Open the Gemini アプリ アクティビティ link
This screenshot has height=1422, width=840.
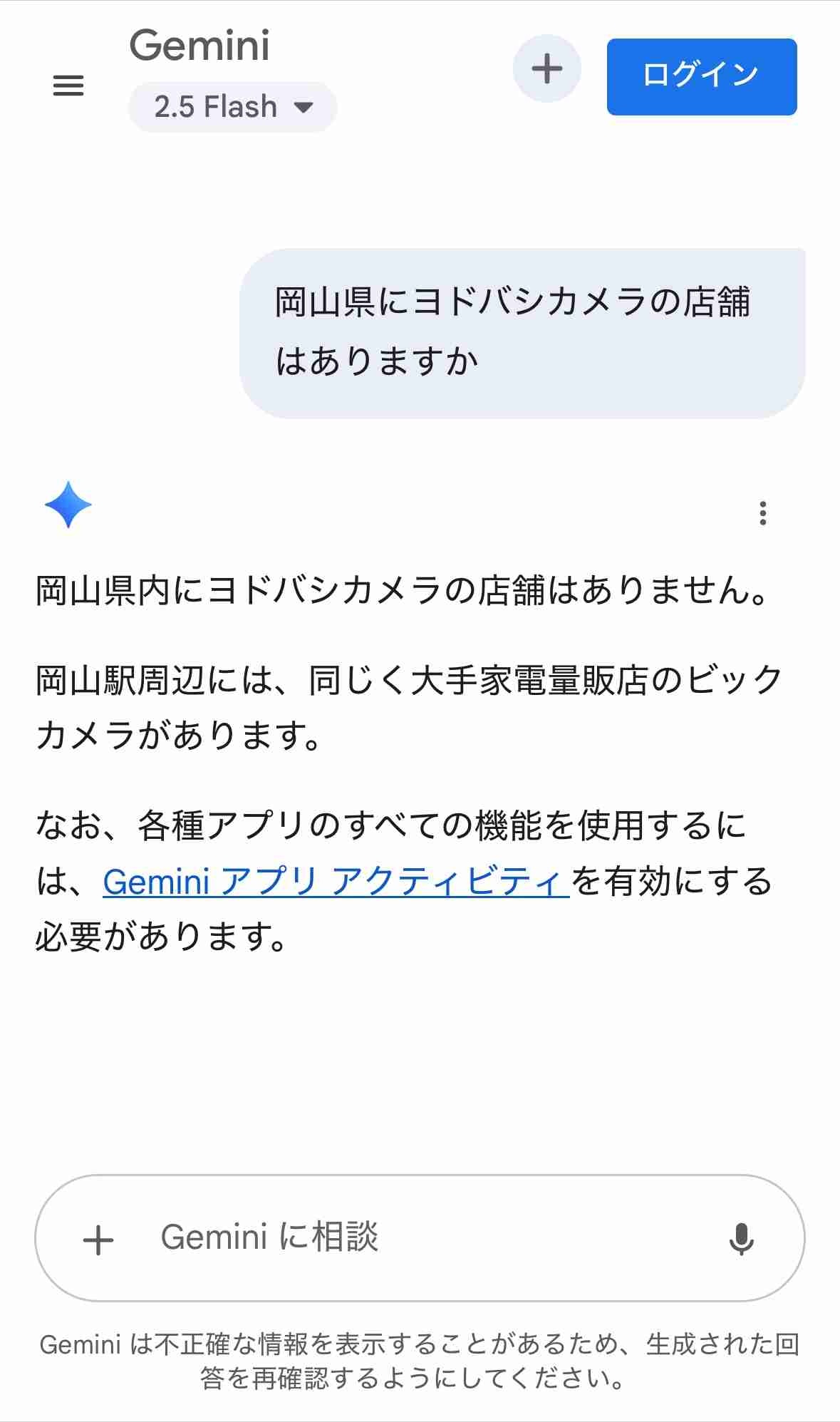coord(336,882)
